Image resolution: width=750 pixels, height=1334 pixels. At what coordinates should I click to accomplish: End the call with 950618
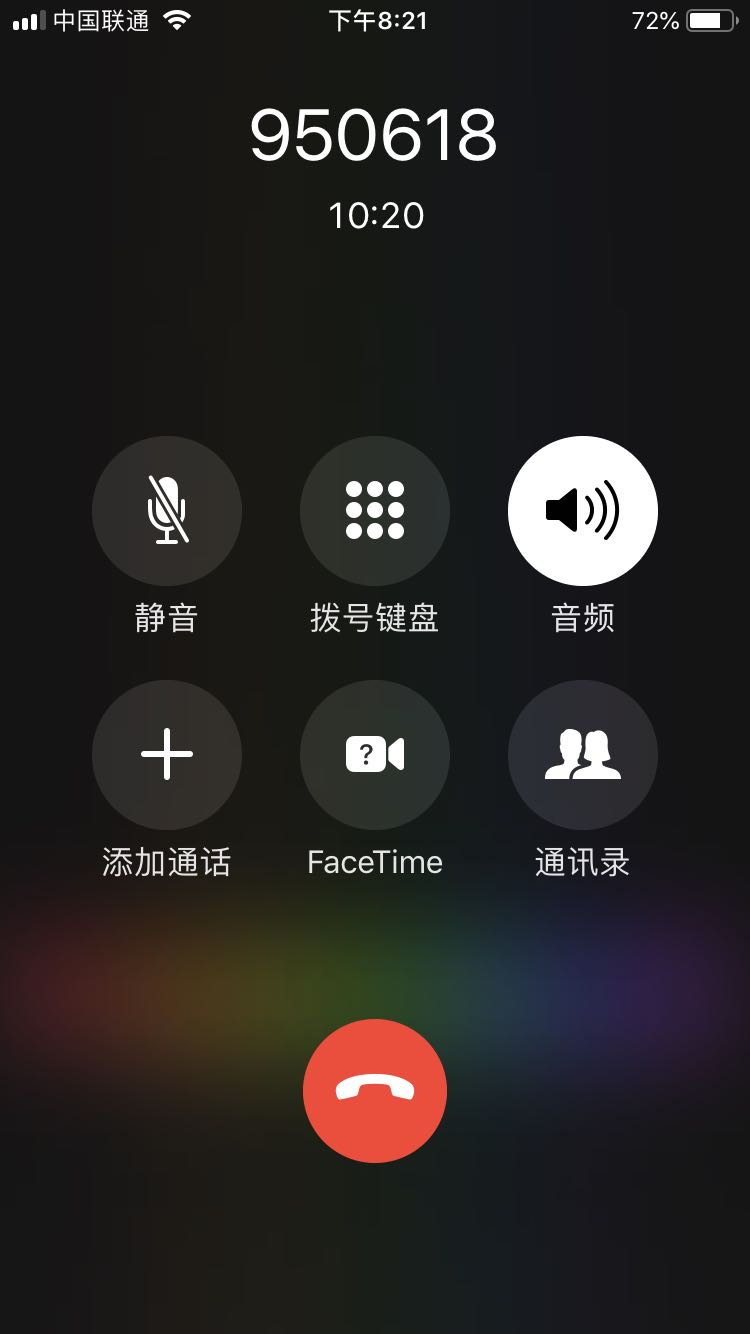coord(375,1091)
